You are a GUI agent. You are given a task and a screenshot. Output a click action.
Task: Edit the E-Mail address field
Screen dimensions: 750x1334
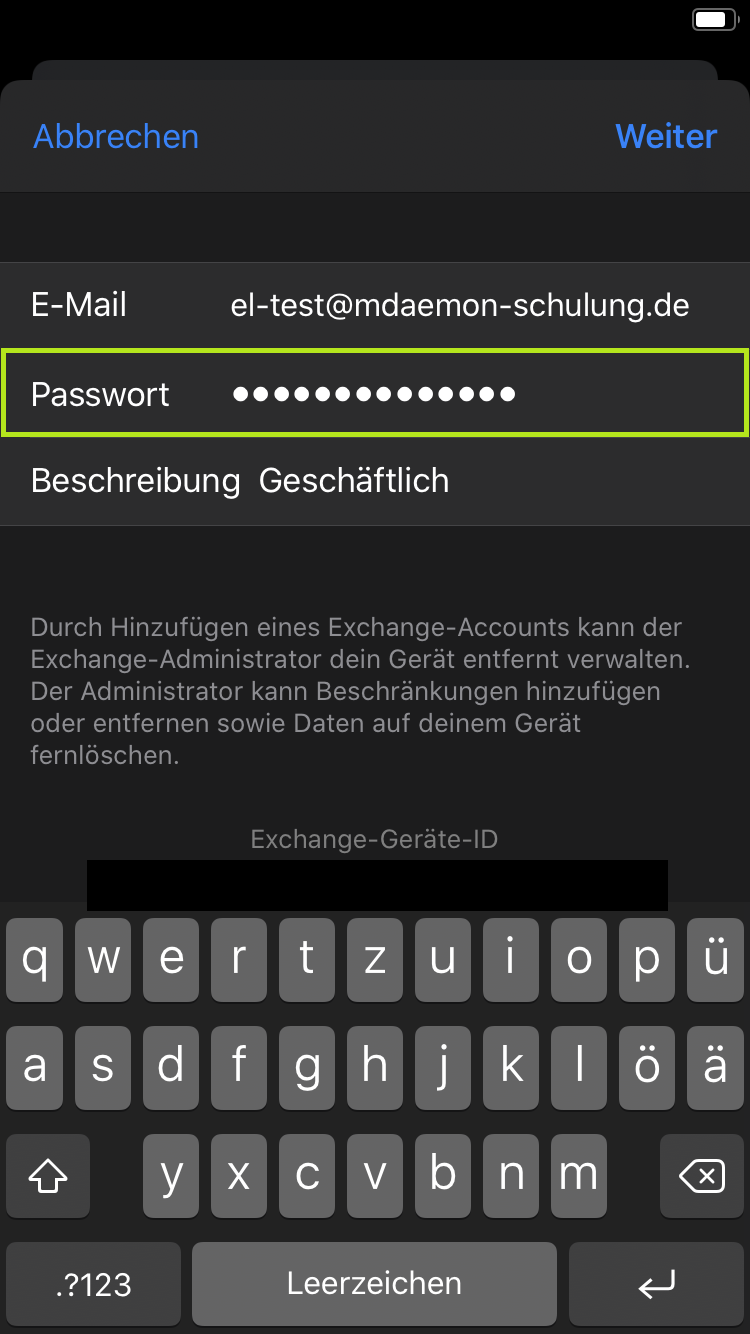click(459, 305)
